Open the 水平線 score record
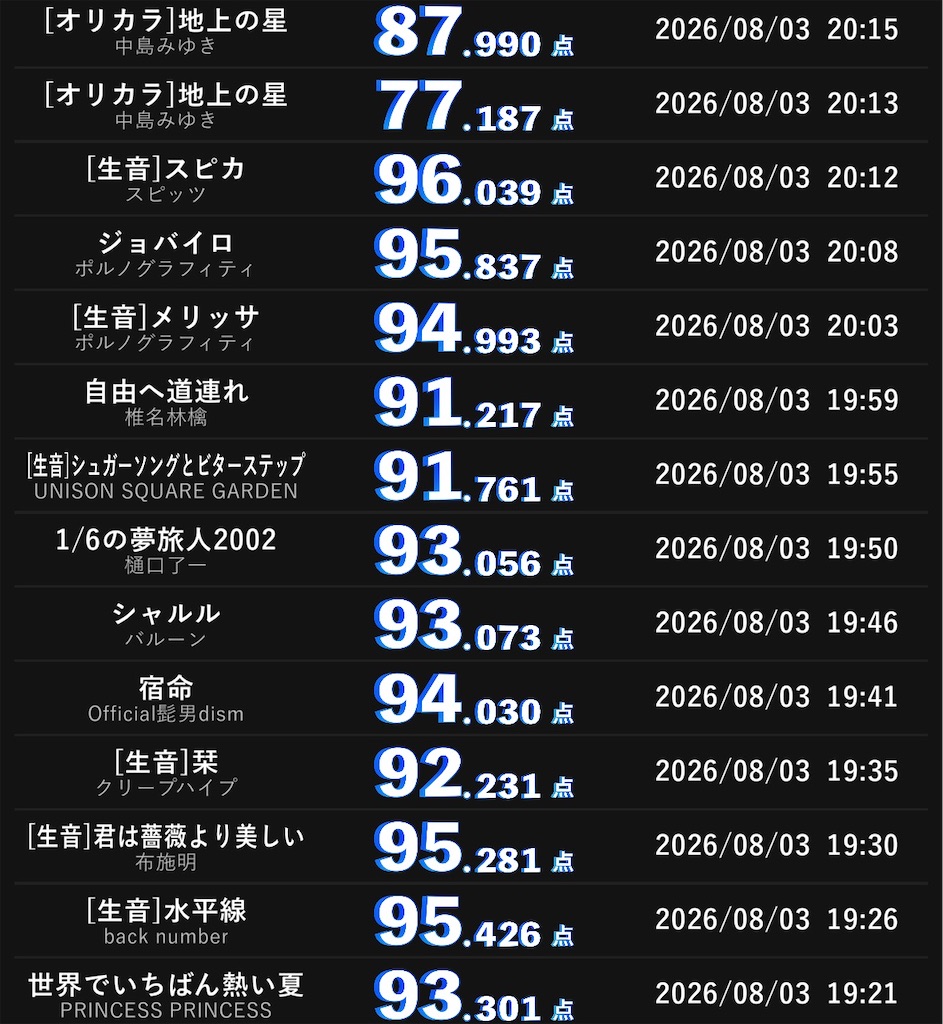943x1024 pixels. coord(471,921)
